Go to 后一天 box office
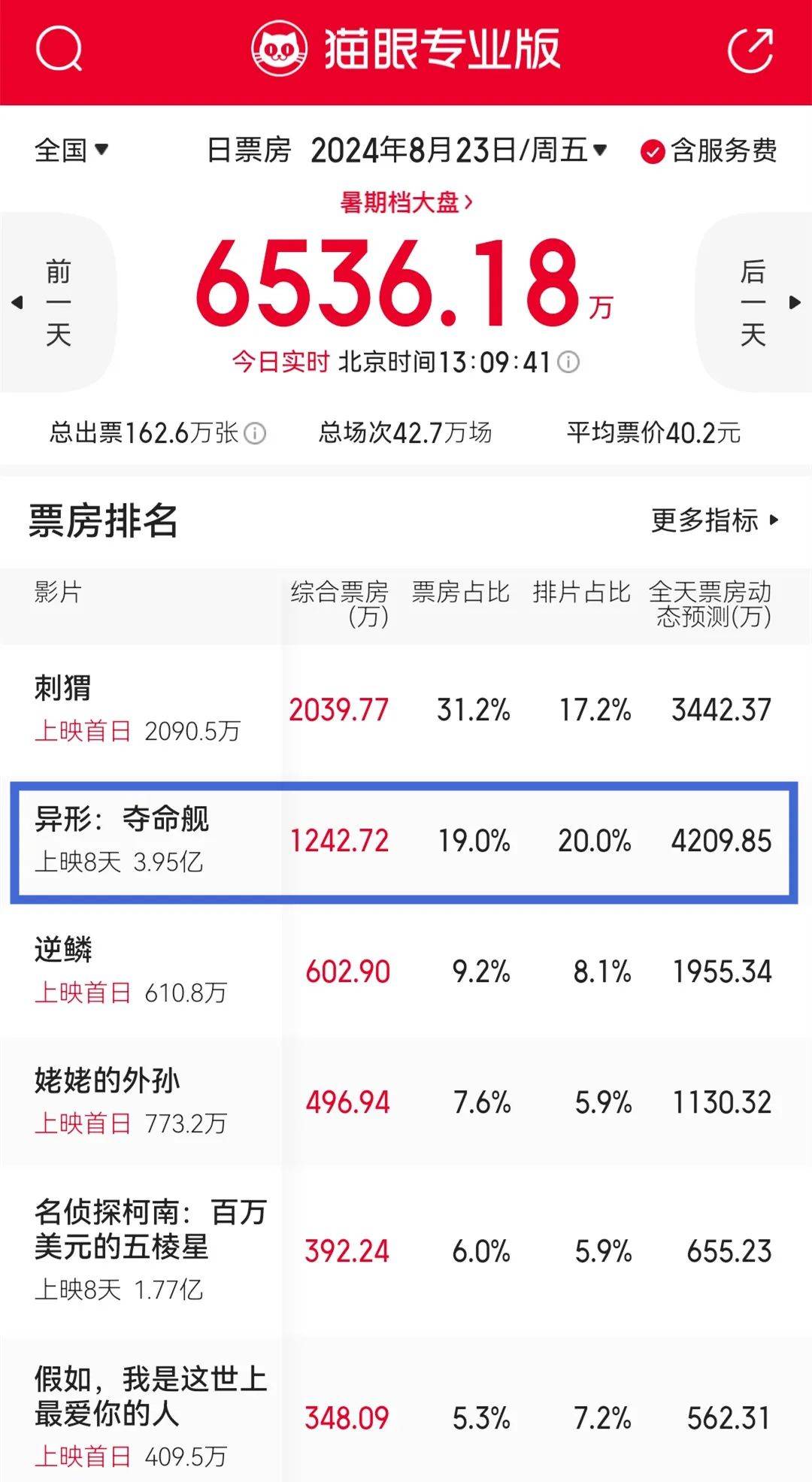This screenshot has height=1482, width=812. pyautogui.click(x=753, y=302)
